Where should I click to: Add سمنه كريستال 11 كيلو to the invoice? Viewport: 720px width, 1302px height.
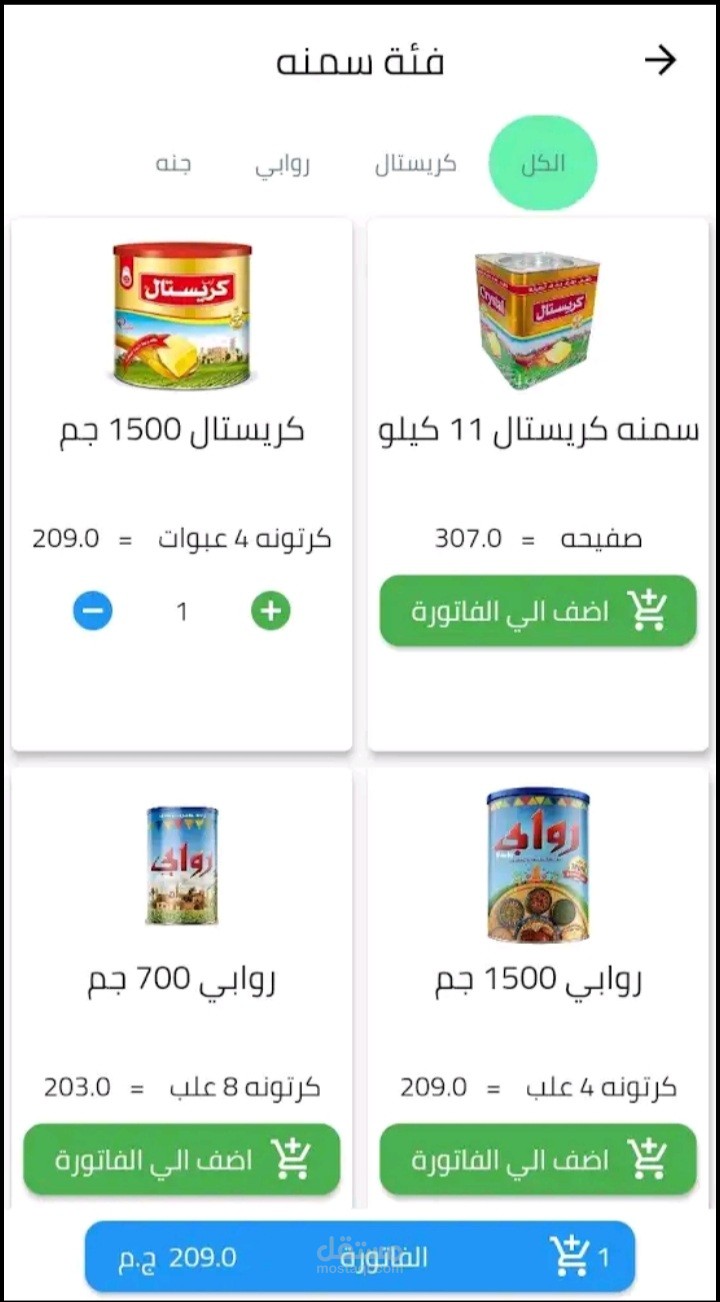538,610
